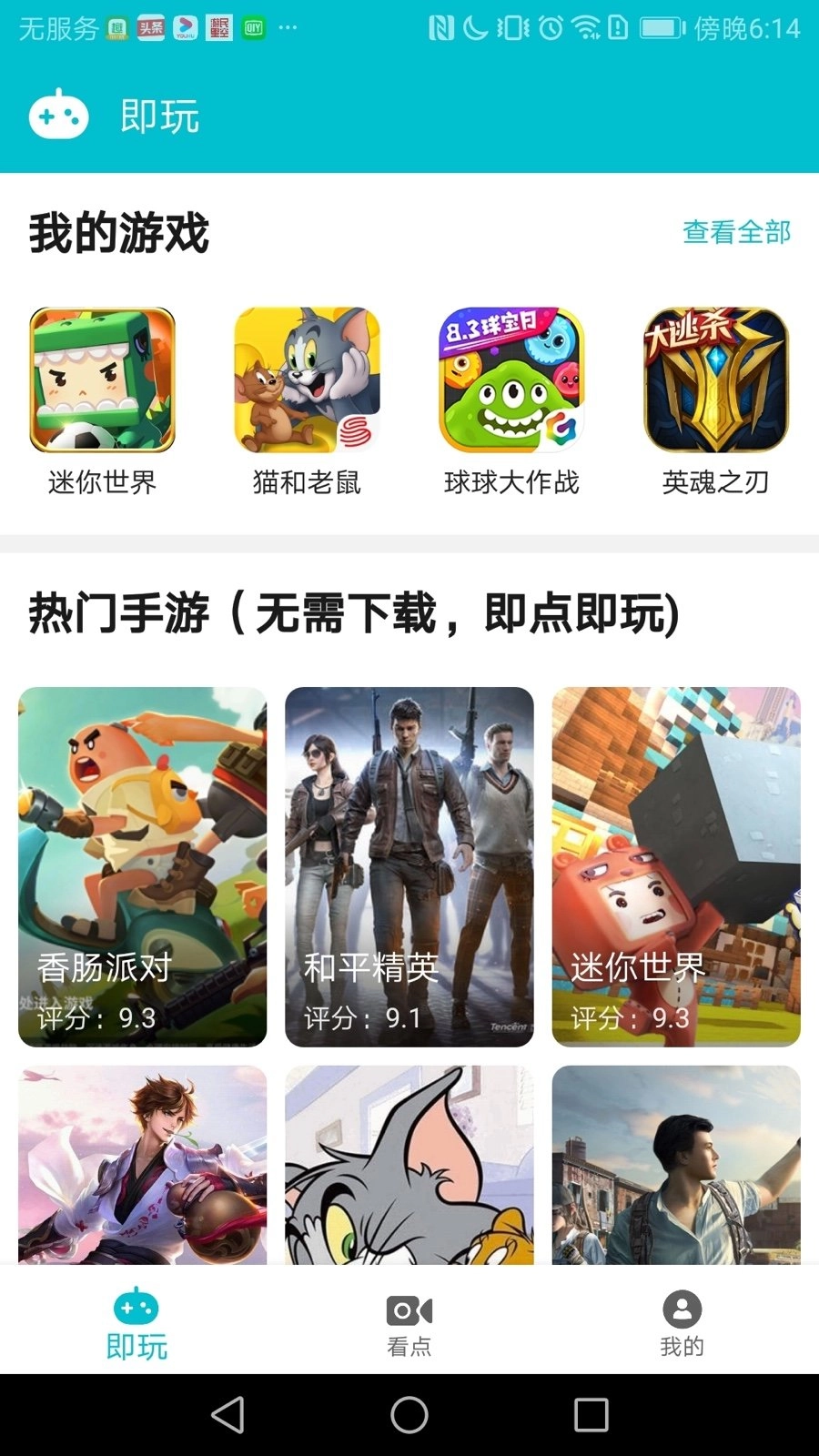Launch 迷你世界 from 我的游戏

[x=100, y=382]
